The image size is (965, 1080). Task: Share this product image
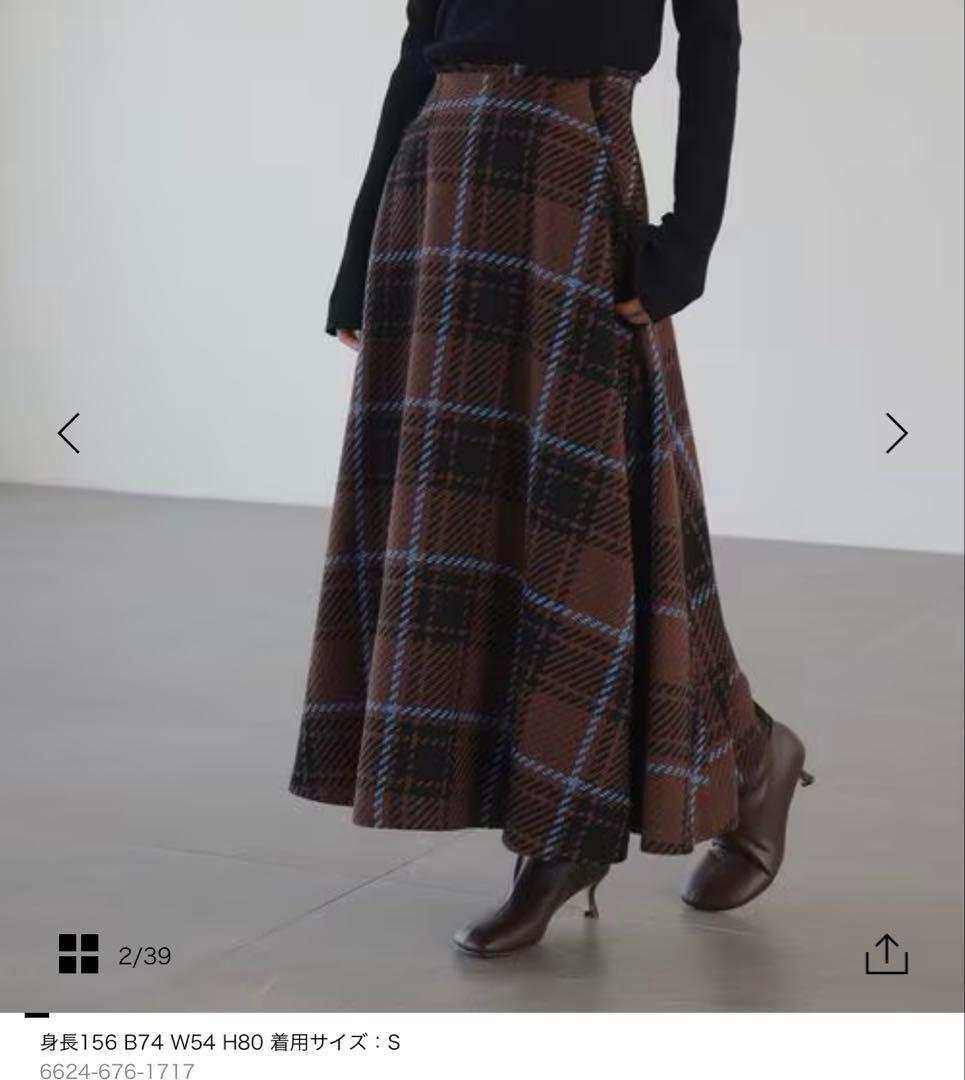886,954
